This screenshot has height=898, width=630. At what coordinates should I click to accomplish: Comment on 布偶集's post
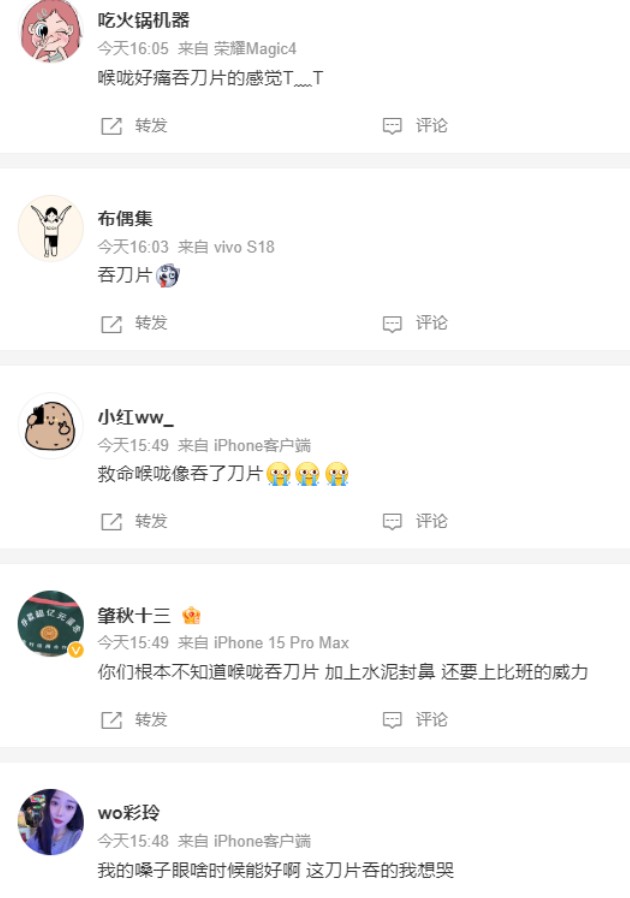[415, 323]
